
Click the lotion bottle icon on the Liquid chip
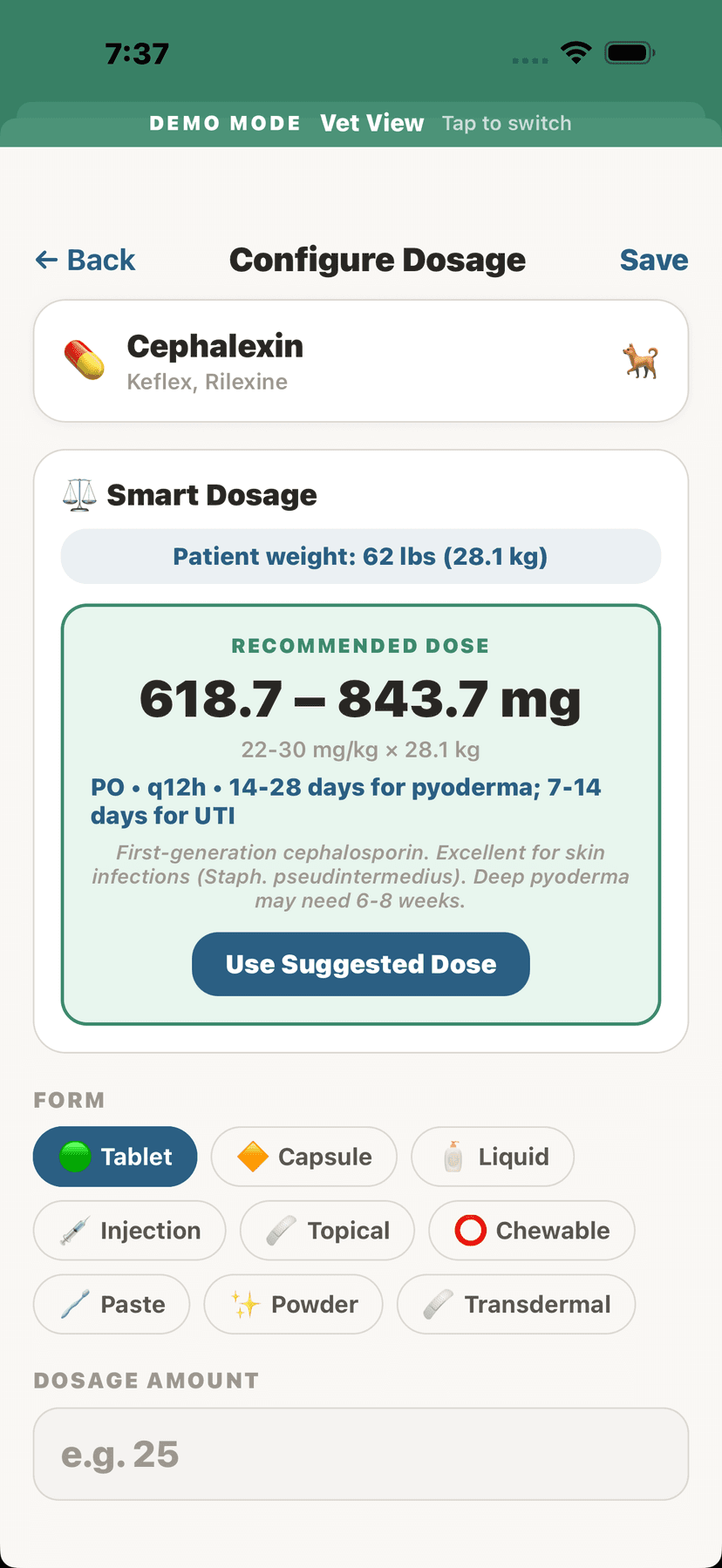(453, 1157)
